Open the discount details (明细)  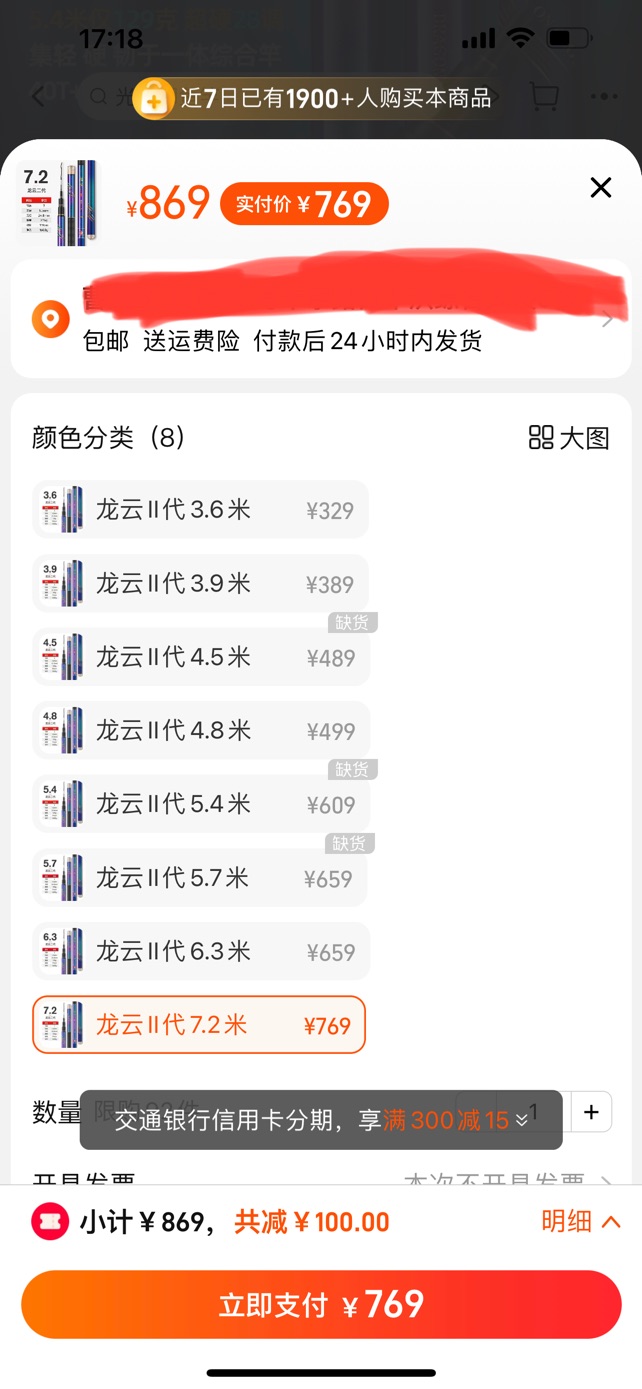pyautogui.click(x=581, y=1221)
